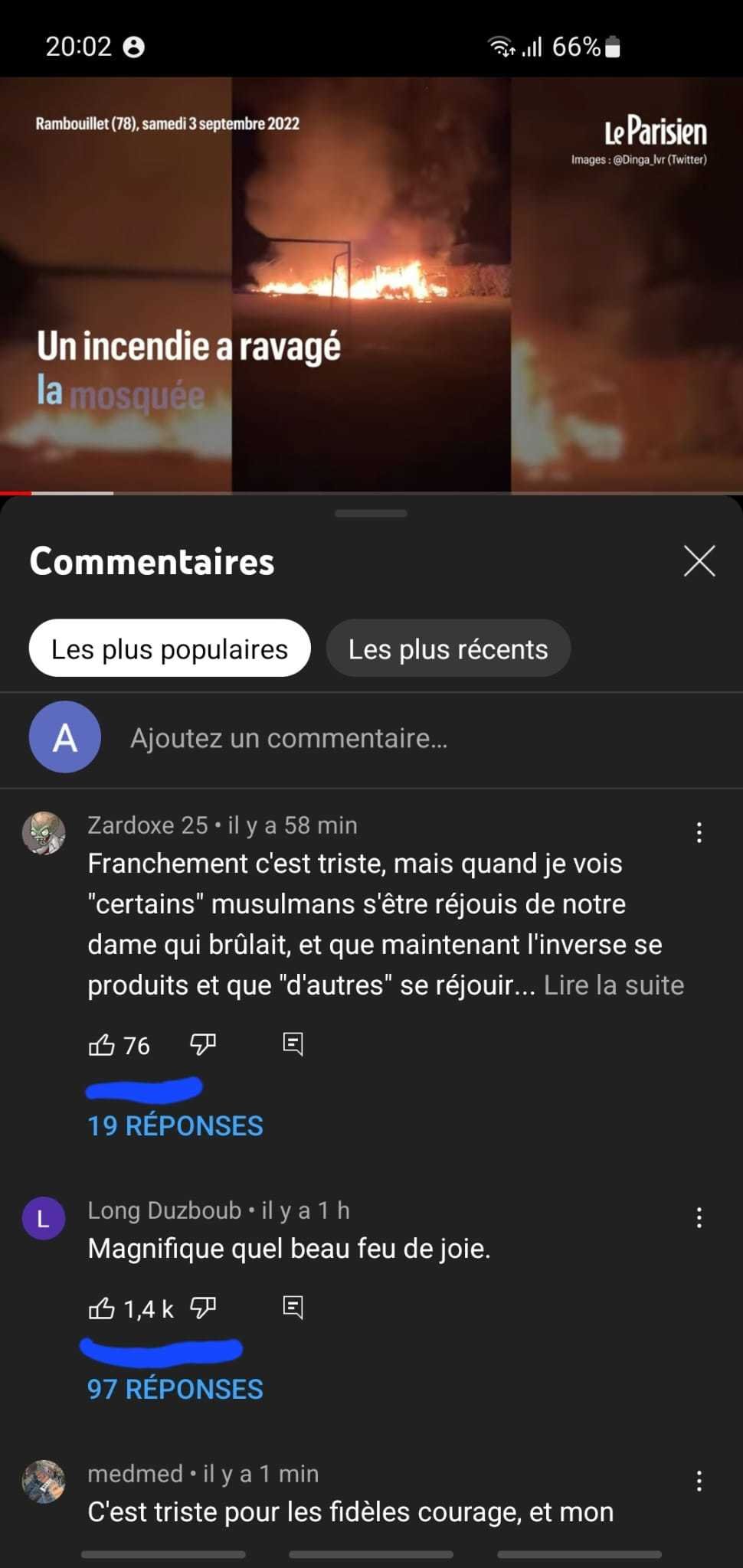This screenshot has height=1568, width=743.
Task: Tap the Ajoutez un commentaire field
Action: (x=289, y=738)
